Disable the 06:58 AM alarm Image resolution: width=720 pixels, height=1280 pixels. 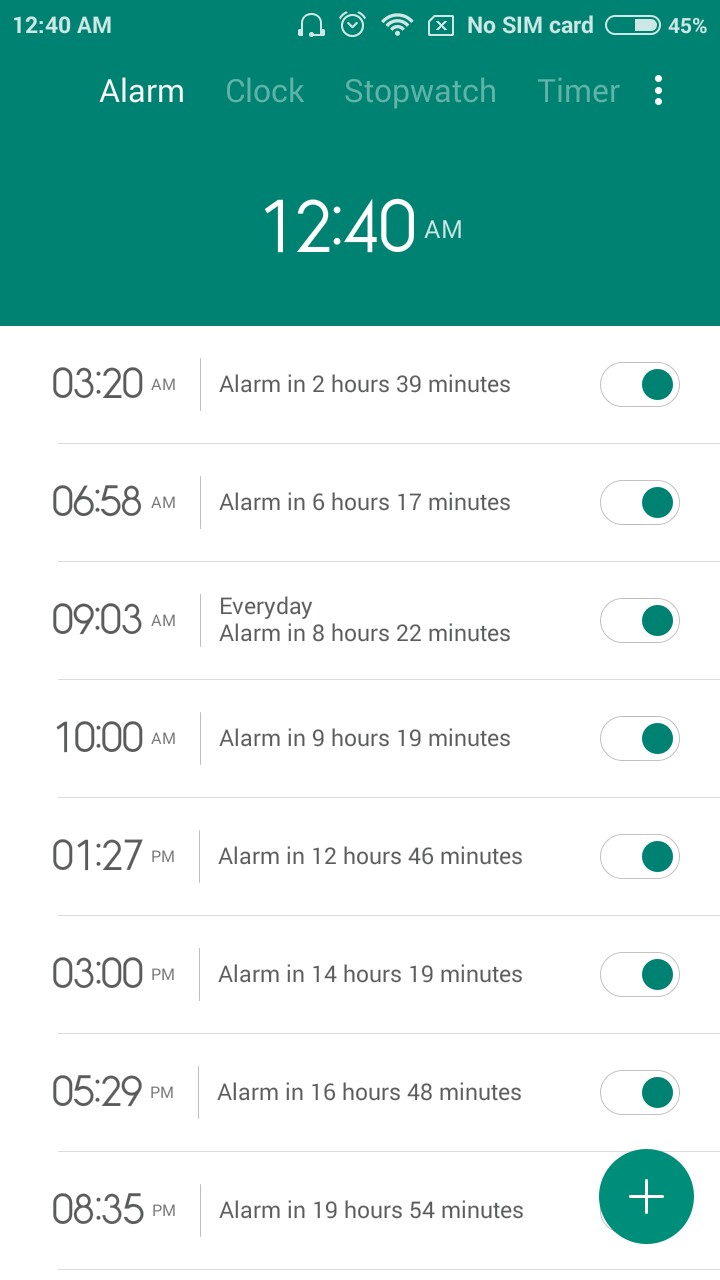click(x=640, y=503)
